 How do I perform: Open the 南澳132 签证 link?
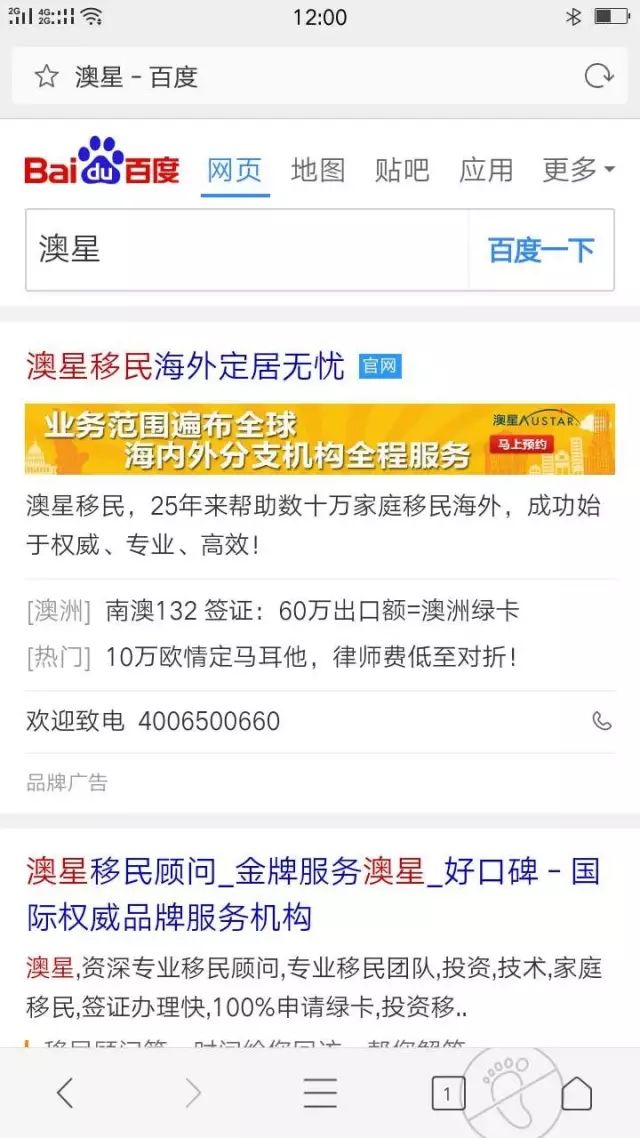[312, 611]
